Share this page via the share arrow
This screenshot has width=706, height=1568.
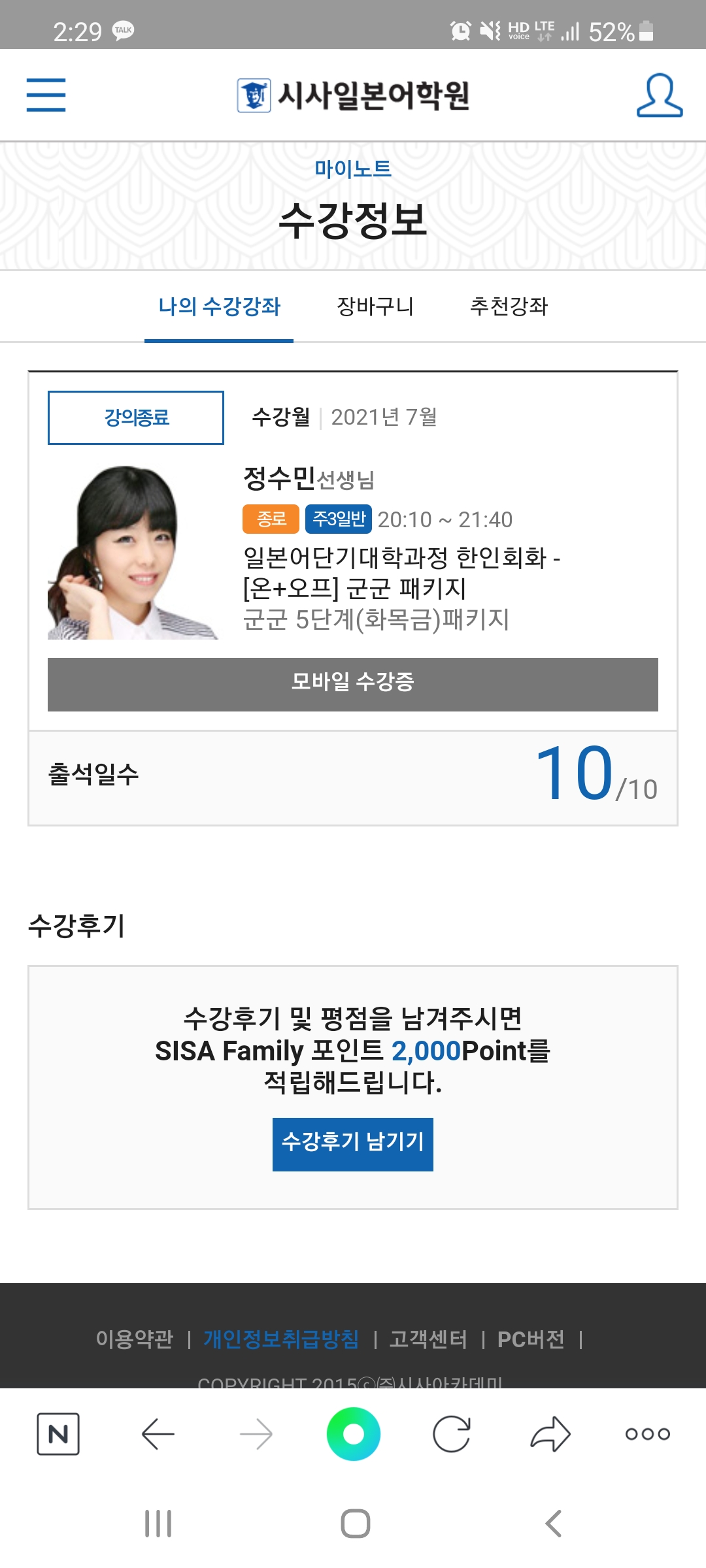550,1434
